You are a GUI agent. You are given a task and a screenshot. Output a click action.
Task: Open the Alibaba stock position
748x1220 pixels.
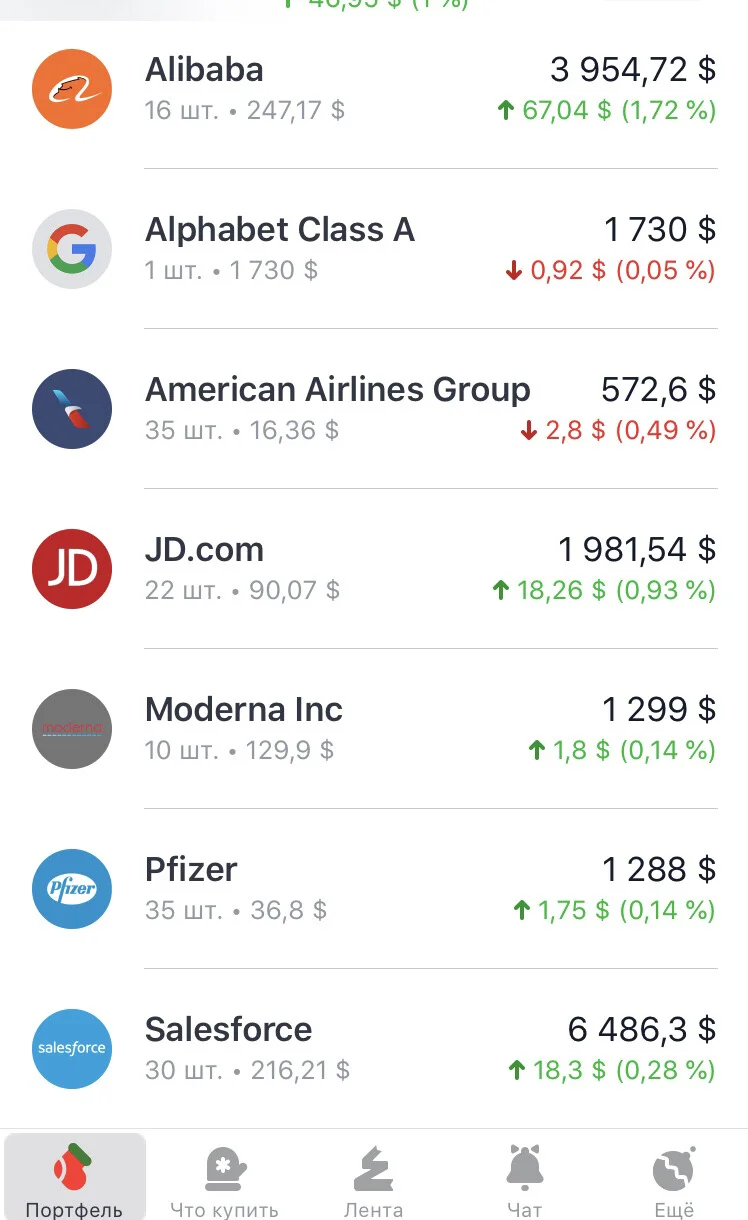coord(374,89)
